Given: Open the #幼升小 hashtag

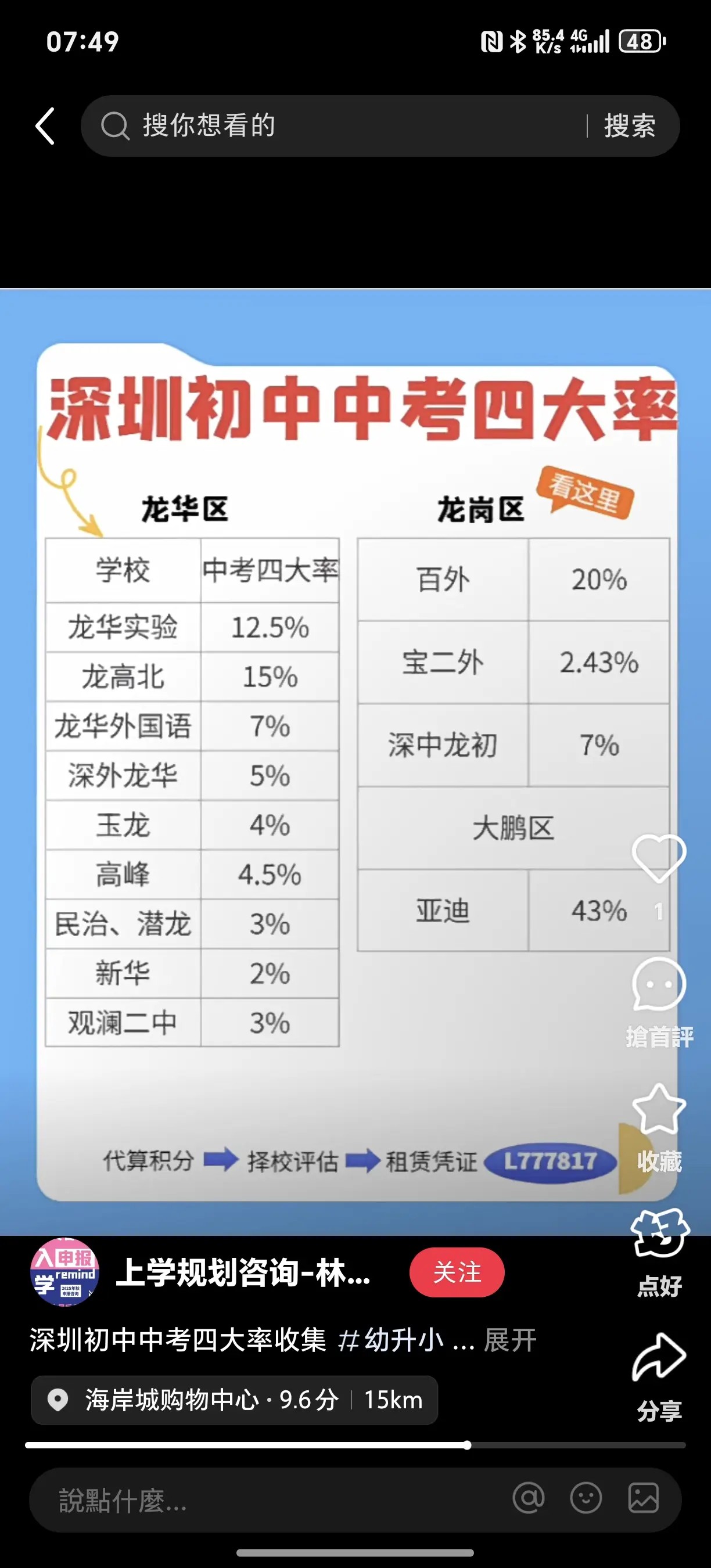Looking at the screenshot, I should [x=391, y=1340].
